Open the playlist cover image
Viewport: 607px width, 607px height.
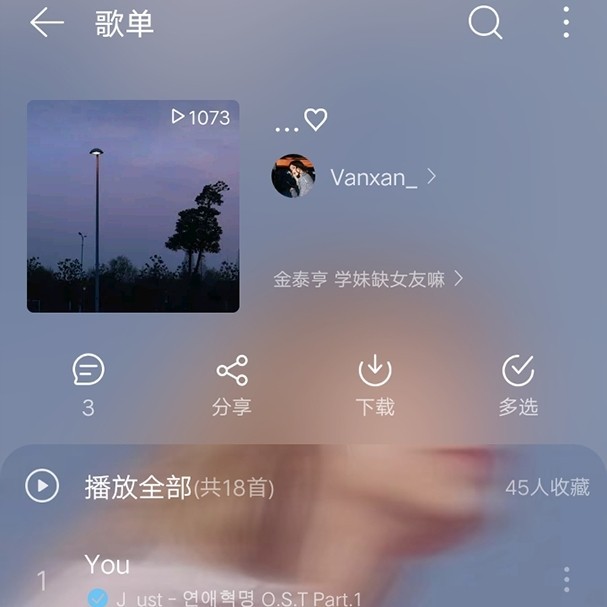(x=133, y=206)
